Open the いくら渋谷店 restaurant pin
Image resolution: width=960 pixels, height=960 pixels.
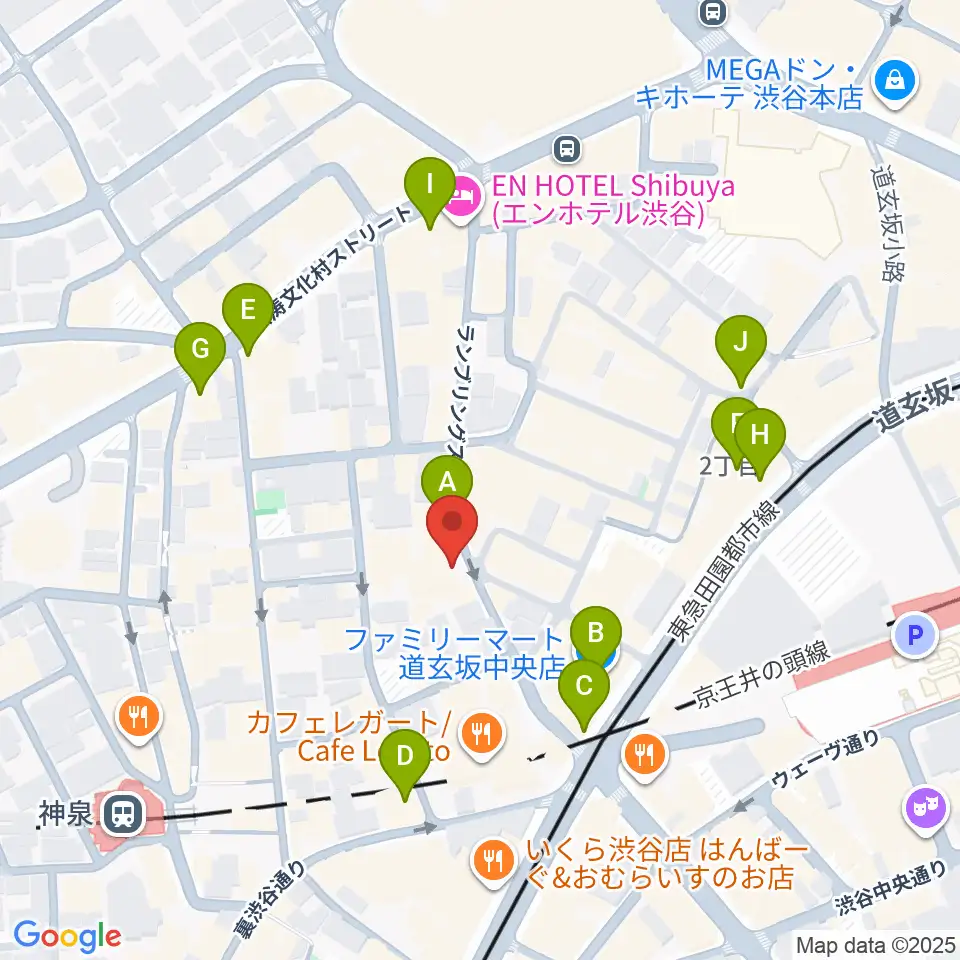tap(493, 860)
